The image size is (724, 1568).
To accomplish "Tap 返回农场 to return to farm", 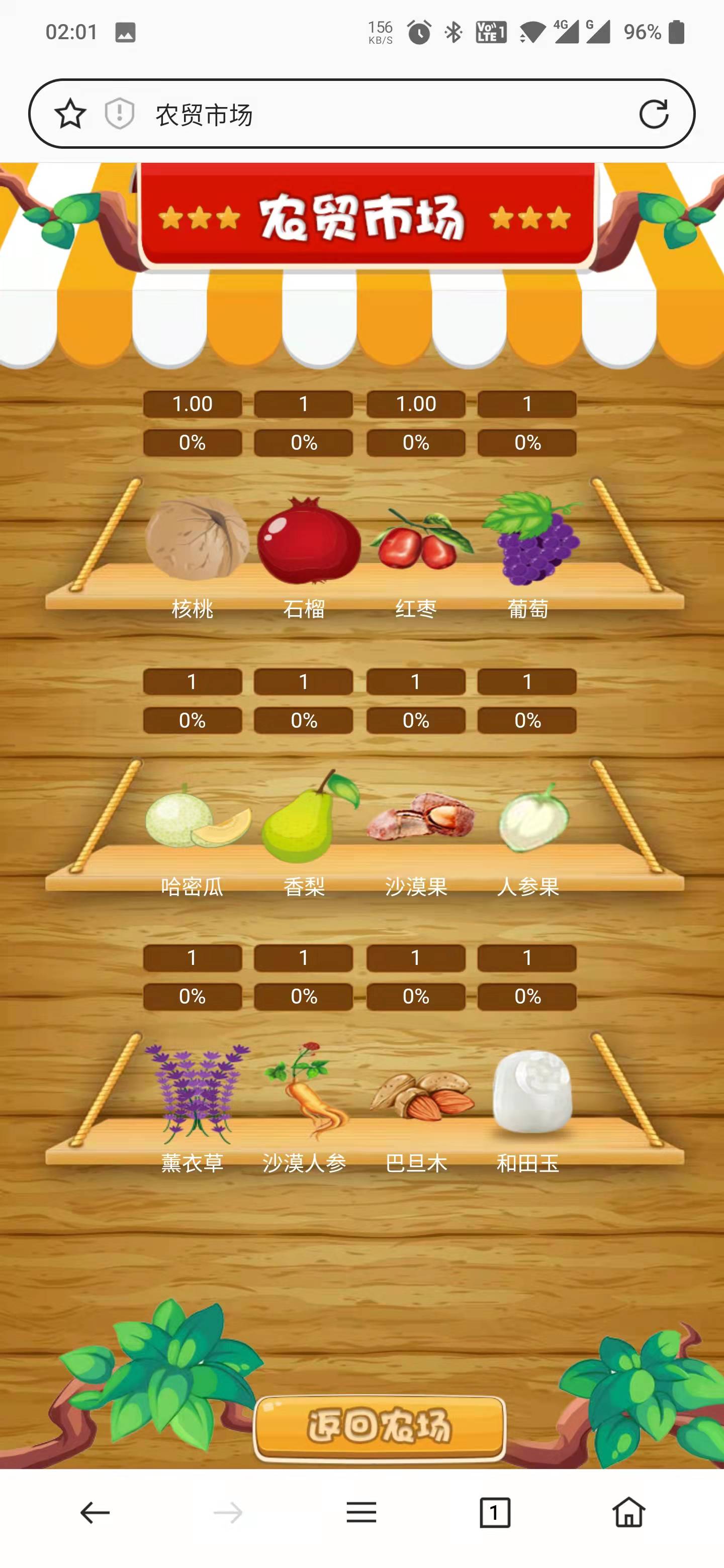I will 379,1427.
